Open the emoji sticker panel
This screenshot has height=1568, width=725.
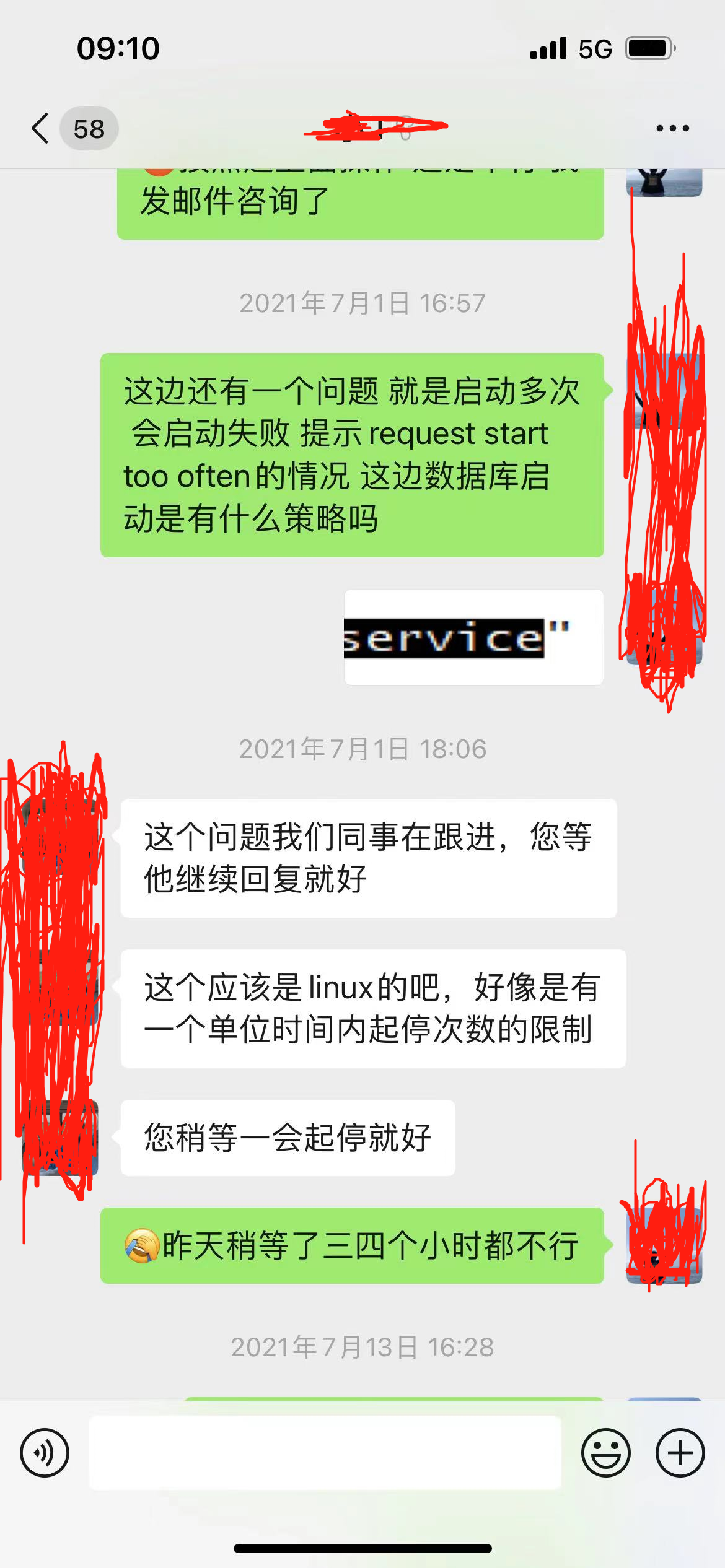click(606, 1452)
